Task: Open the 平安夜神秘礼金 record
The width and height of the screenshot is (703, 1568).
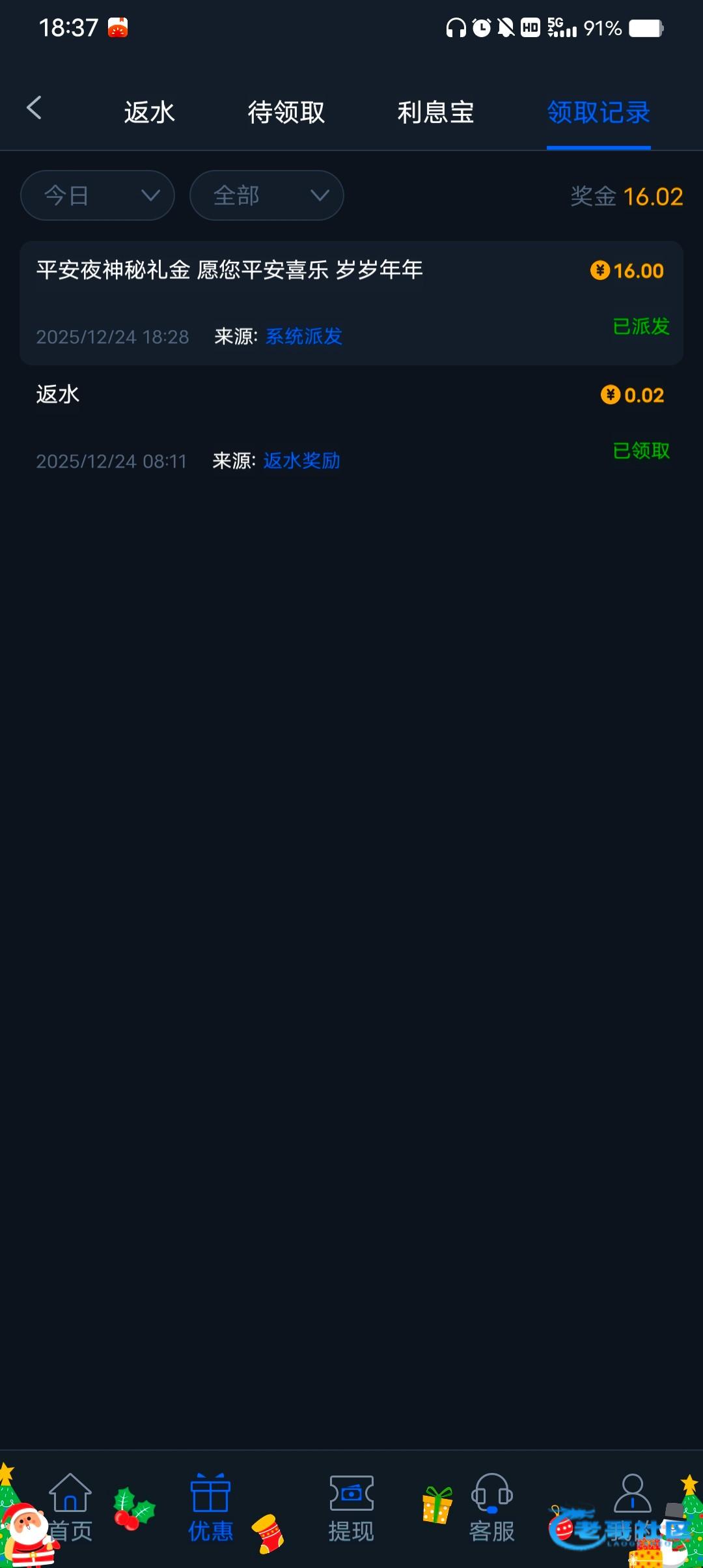Action: (x=351, y=303)
